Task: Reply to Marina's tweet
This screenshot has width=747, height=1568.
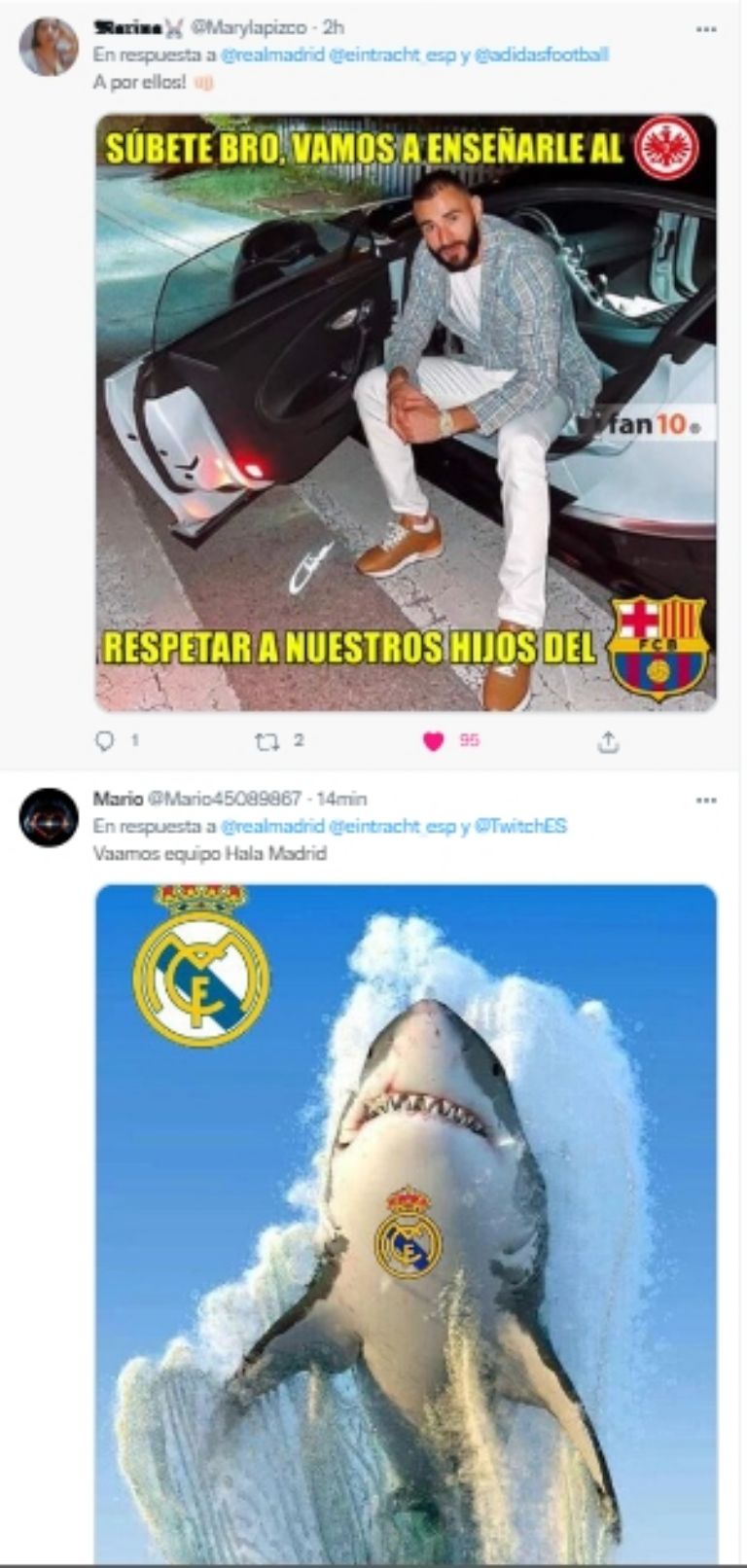Action: 104,741
